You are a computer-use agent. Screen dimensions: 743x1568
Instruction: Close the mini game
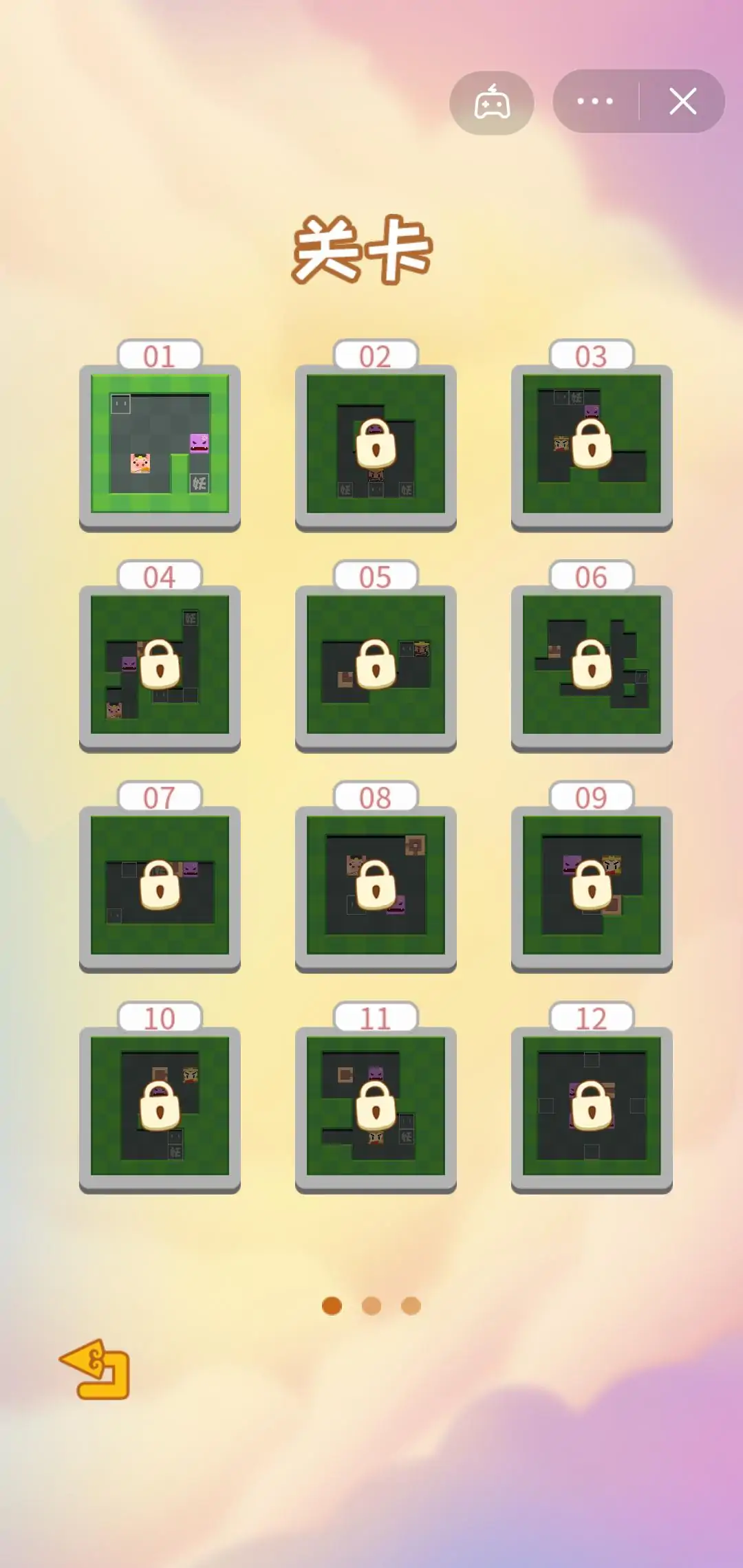coord(682,101)
